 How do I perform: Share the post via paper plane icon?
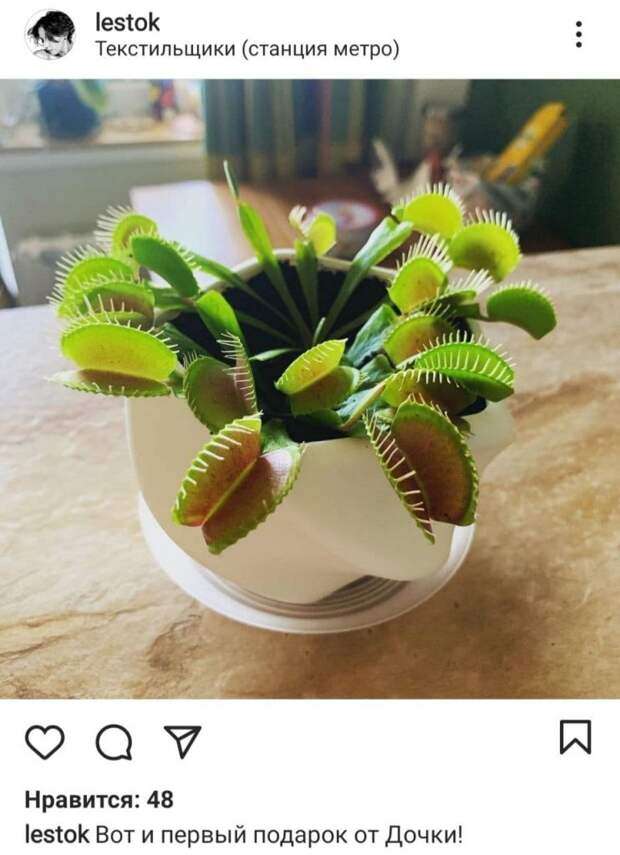pyautogui.click(x=182, y=741)
